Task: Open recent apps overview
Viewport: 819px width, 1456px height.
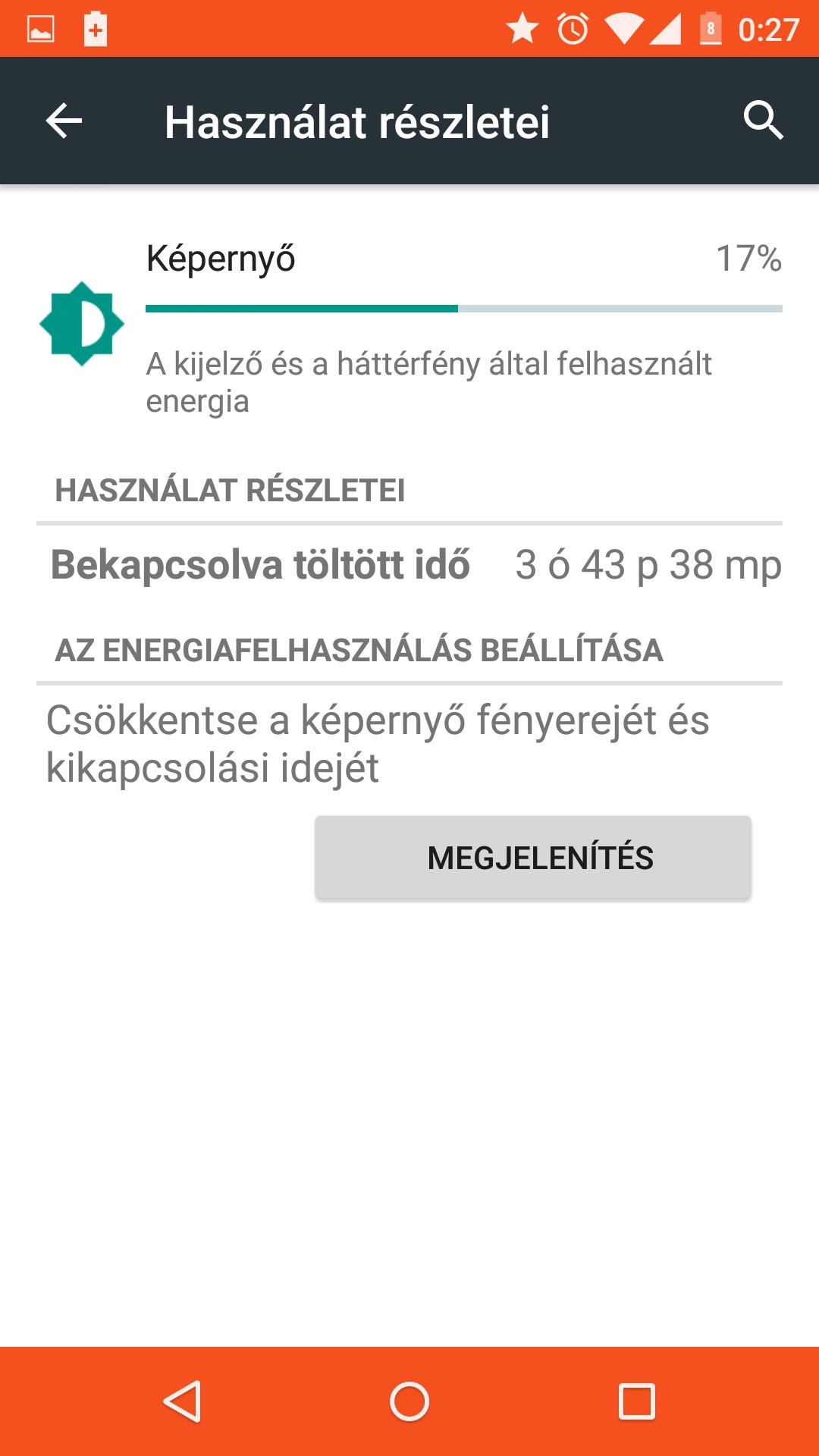Action: pos(636,1401)
